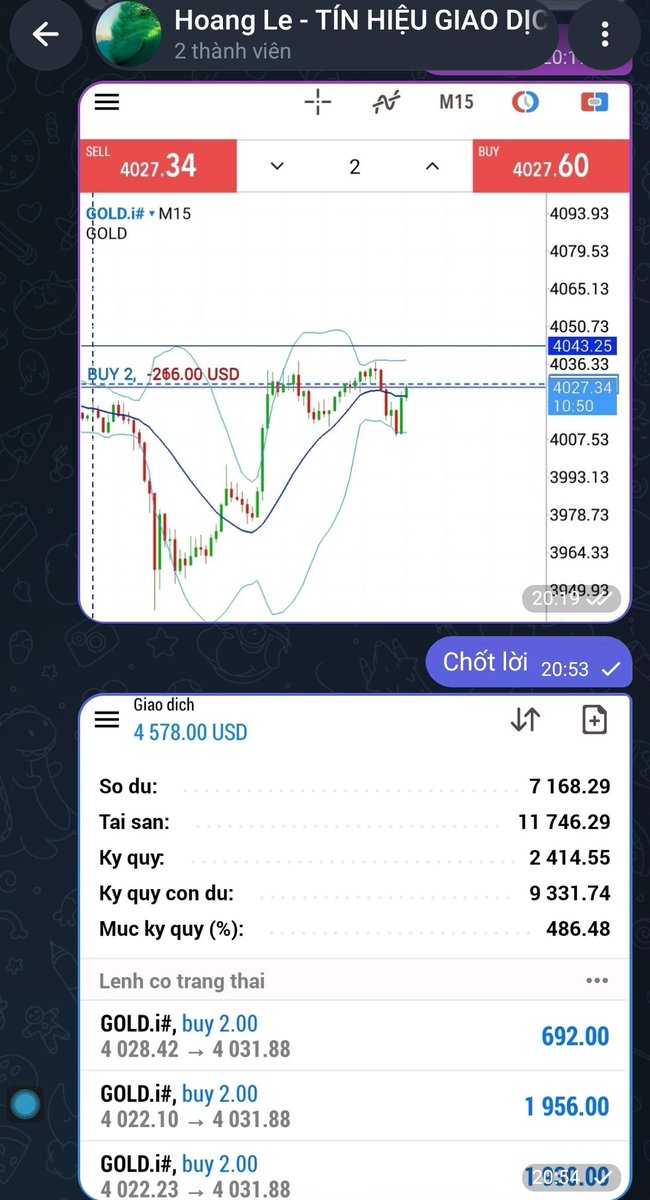Open the chat overflow menu

605,34
